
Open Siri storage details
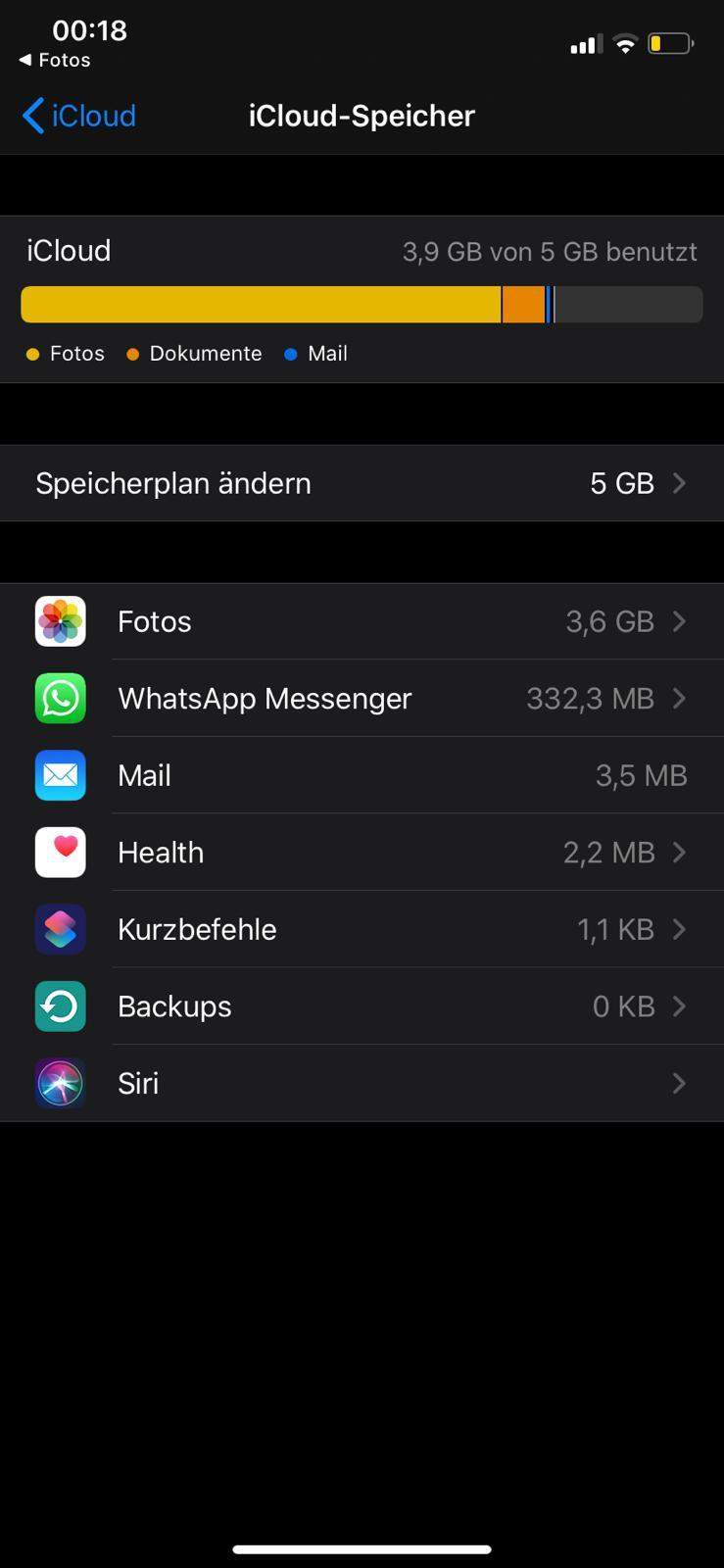click(x=362, y=1083)
